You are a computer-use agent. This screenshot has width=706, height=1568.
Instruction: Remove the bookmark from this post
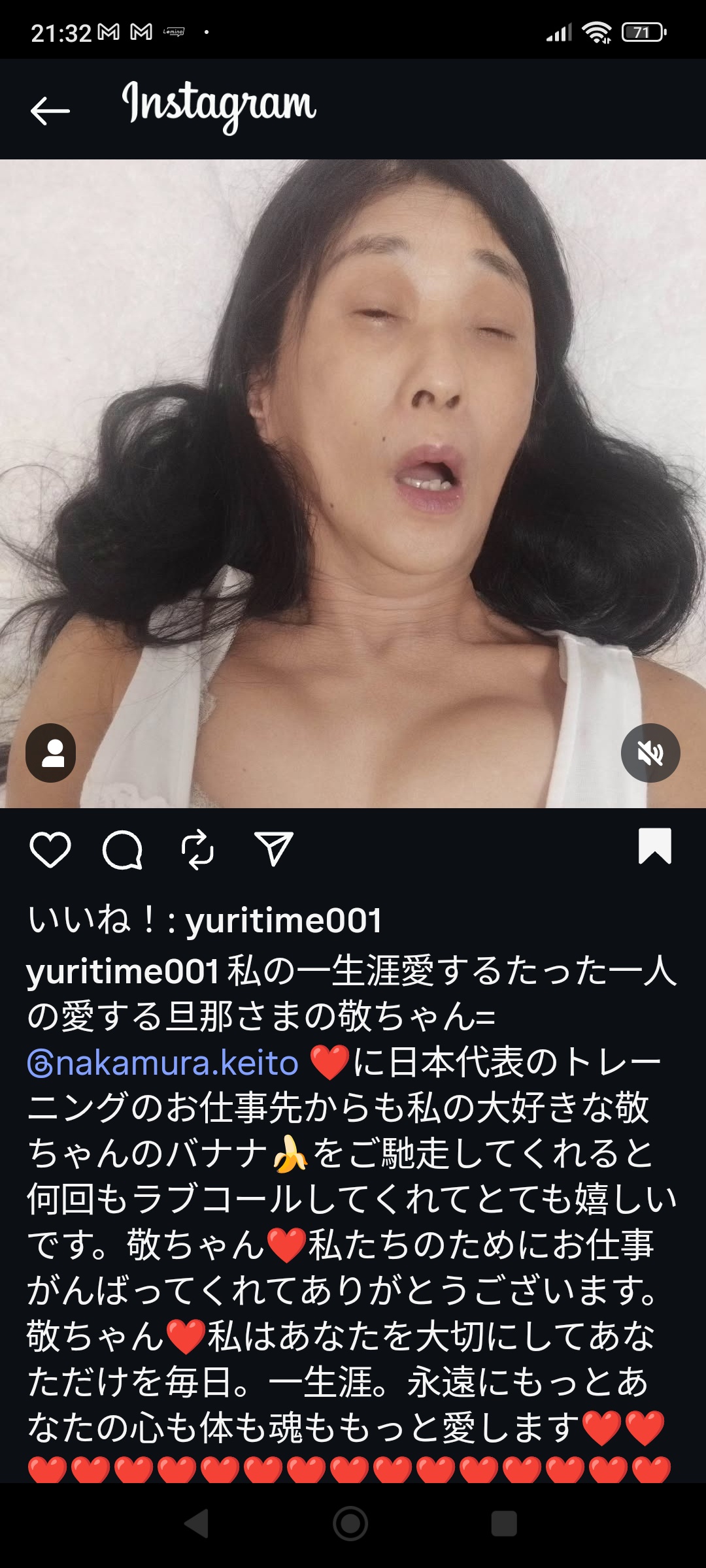654,847
